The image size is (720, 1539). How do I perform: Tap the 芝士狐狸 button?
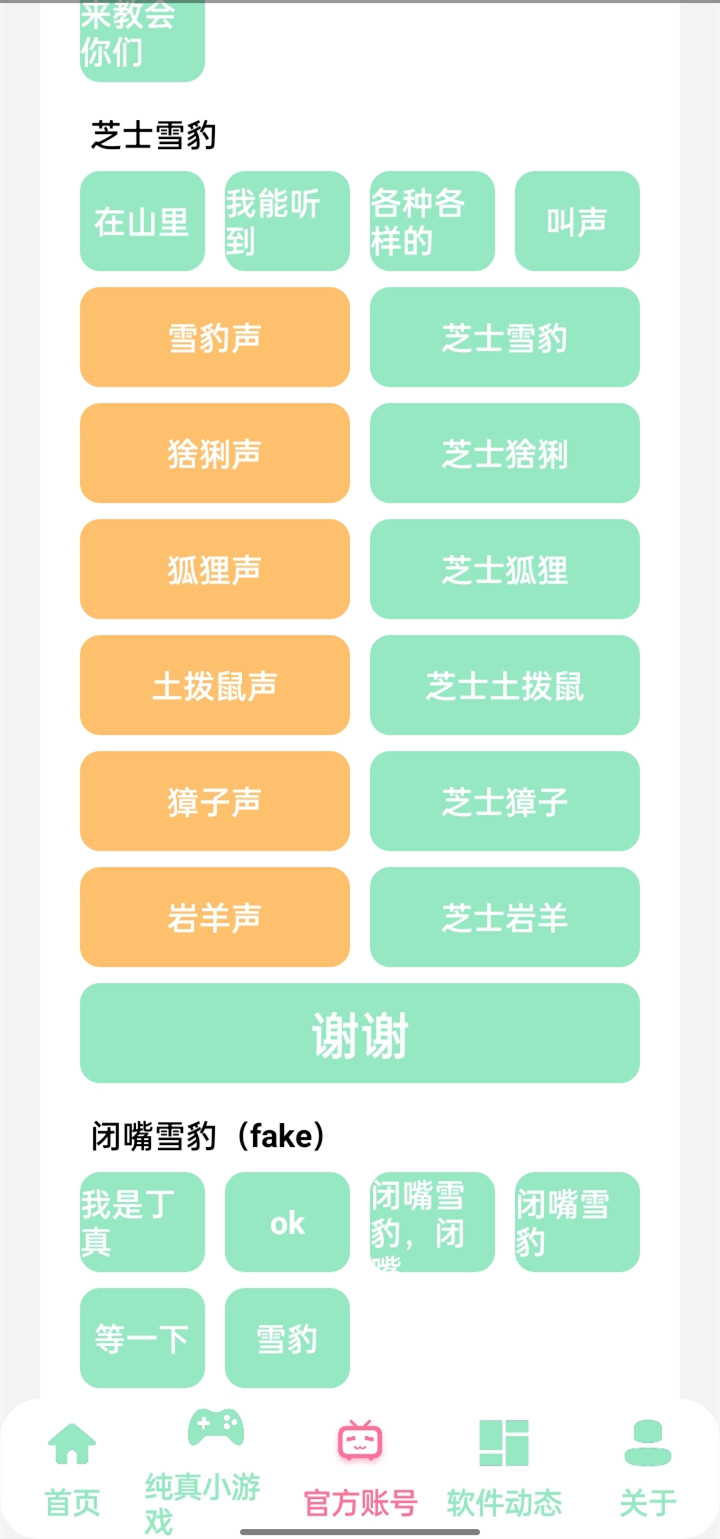coord(505,569)
